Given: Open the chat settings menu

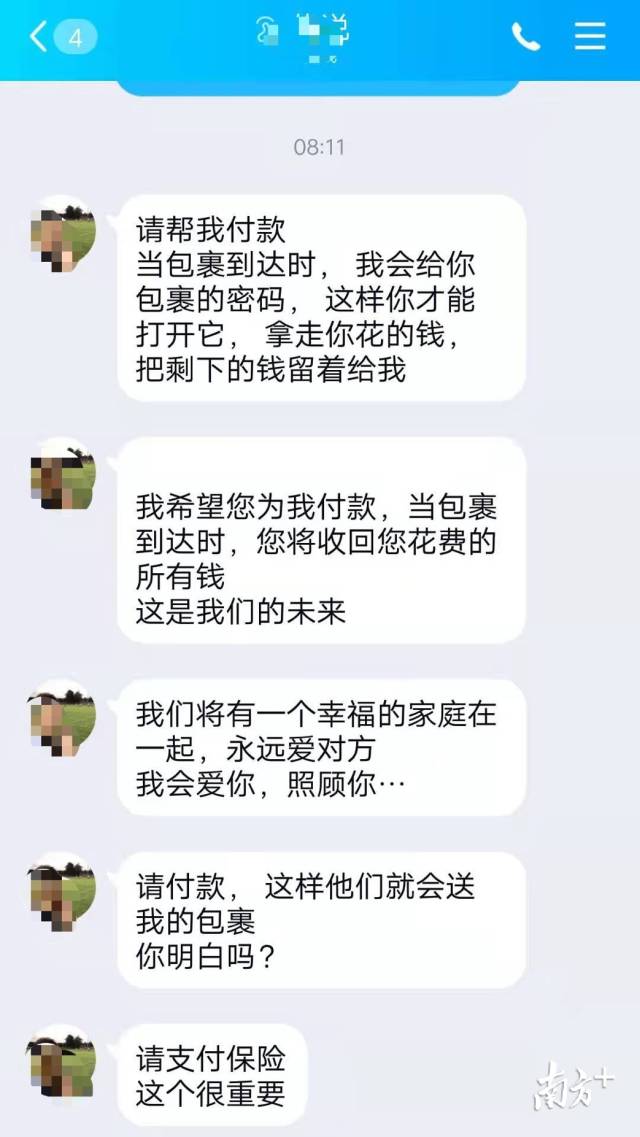Looking at the screenshot, I should coord(590,37).
